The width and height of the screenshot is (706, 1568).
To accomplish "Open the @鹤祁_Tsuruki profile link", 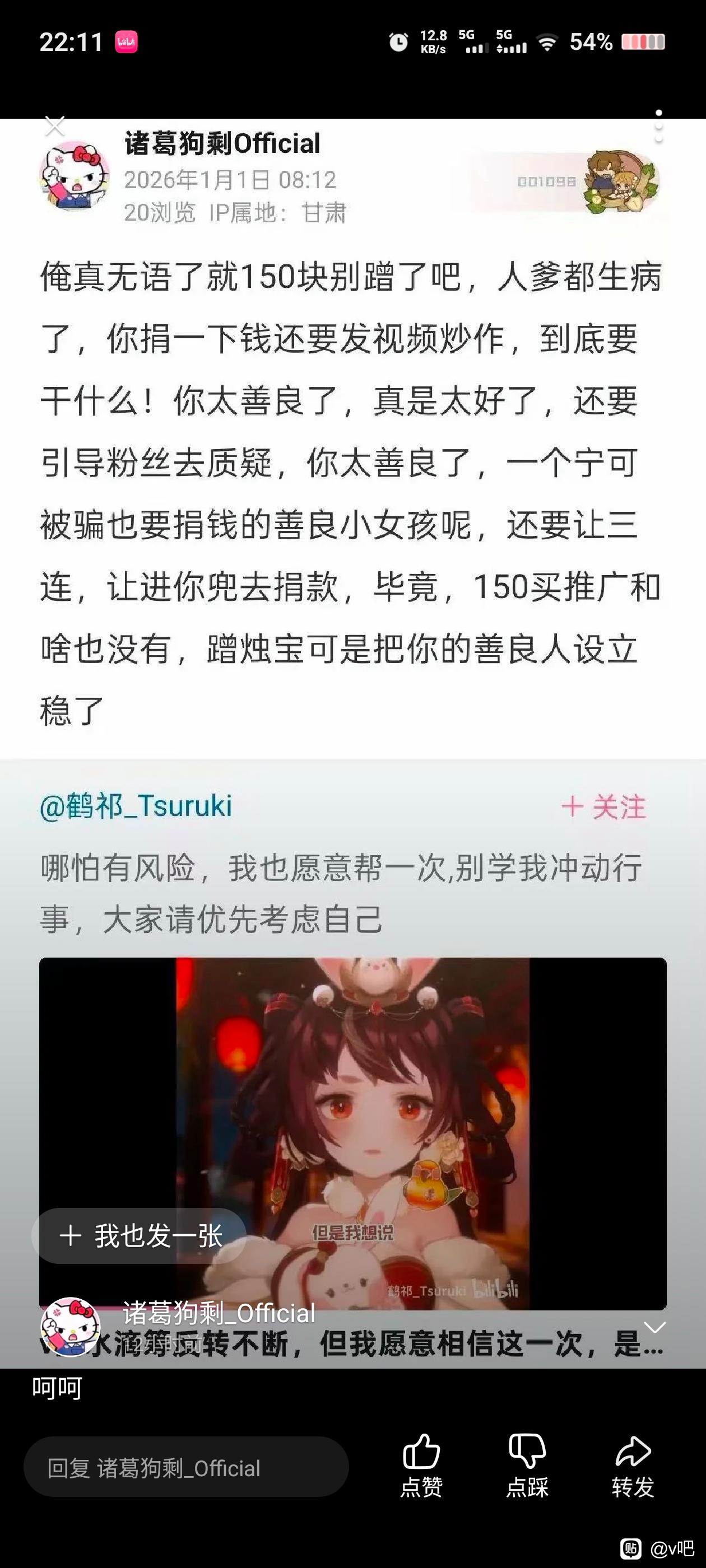I will (136, 805).
